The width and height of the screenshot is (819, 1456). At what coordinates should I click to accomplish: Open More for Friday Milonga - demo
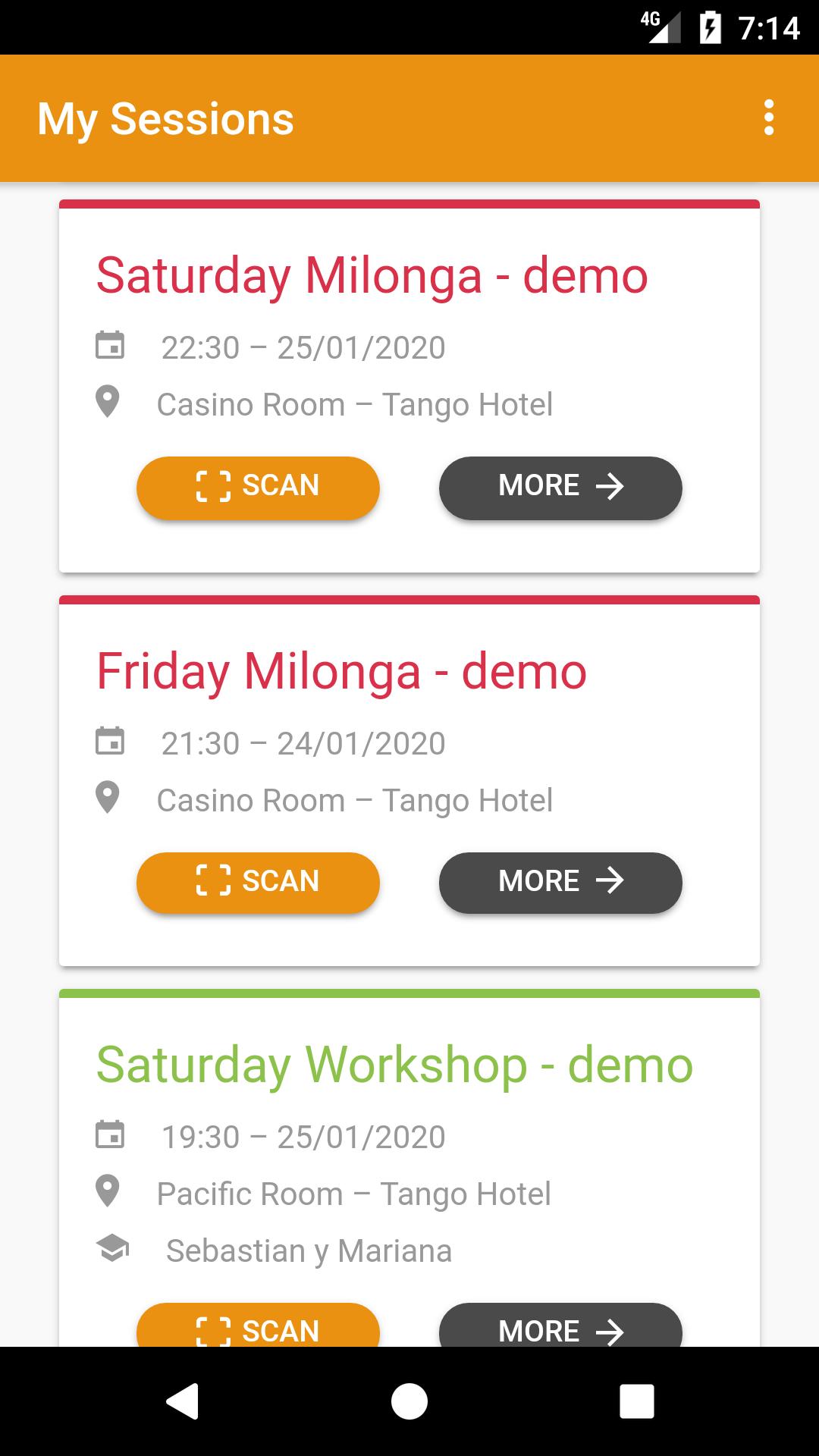pyautogui.click(x=560, y=882)
